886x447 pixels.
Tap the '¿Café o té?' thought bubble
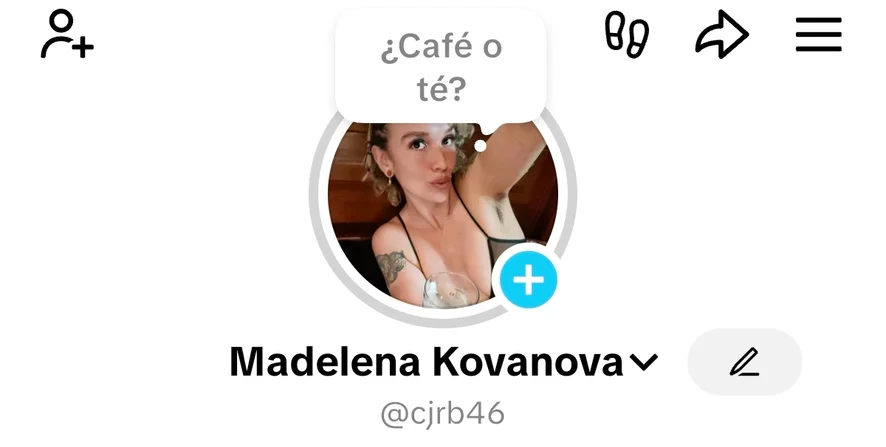440,68
